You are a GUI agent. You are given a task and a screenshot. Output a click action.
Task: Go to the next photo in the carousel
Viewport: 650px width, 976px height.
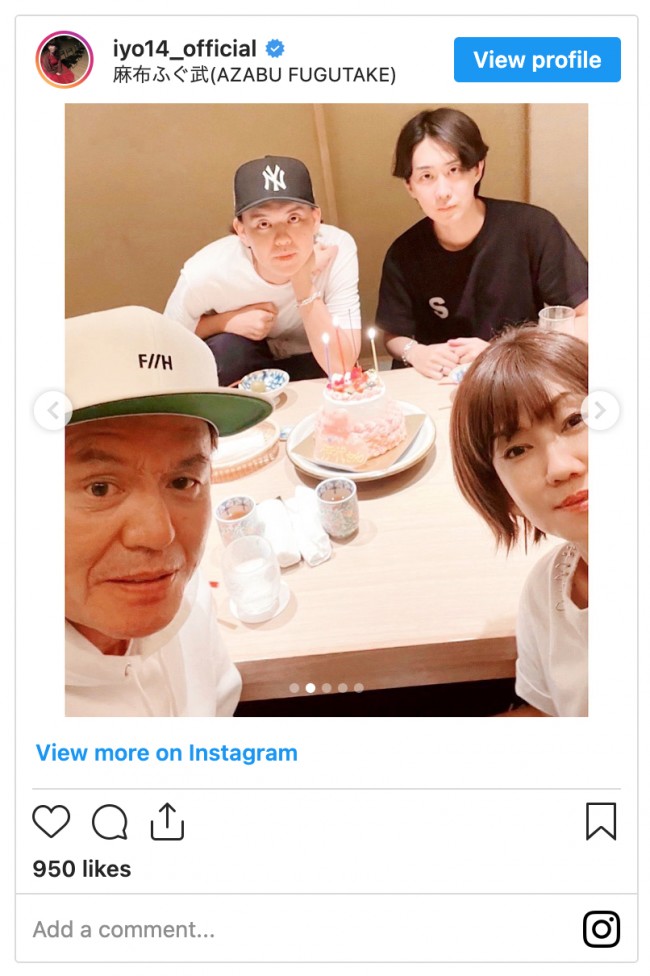click(x=600, y=410)
